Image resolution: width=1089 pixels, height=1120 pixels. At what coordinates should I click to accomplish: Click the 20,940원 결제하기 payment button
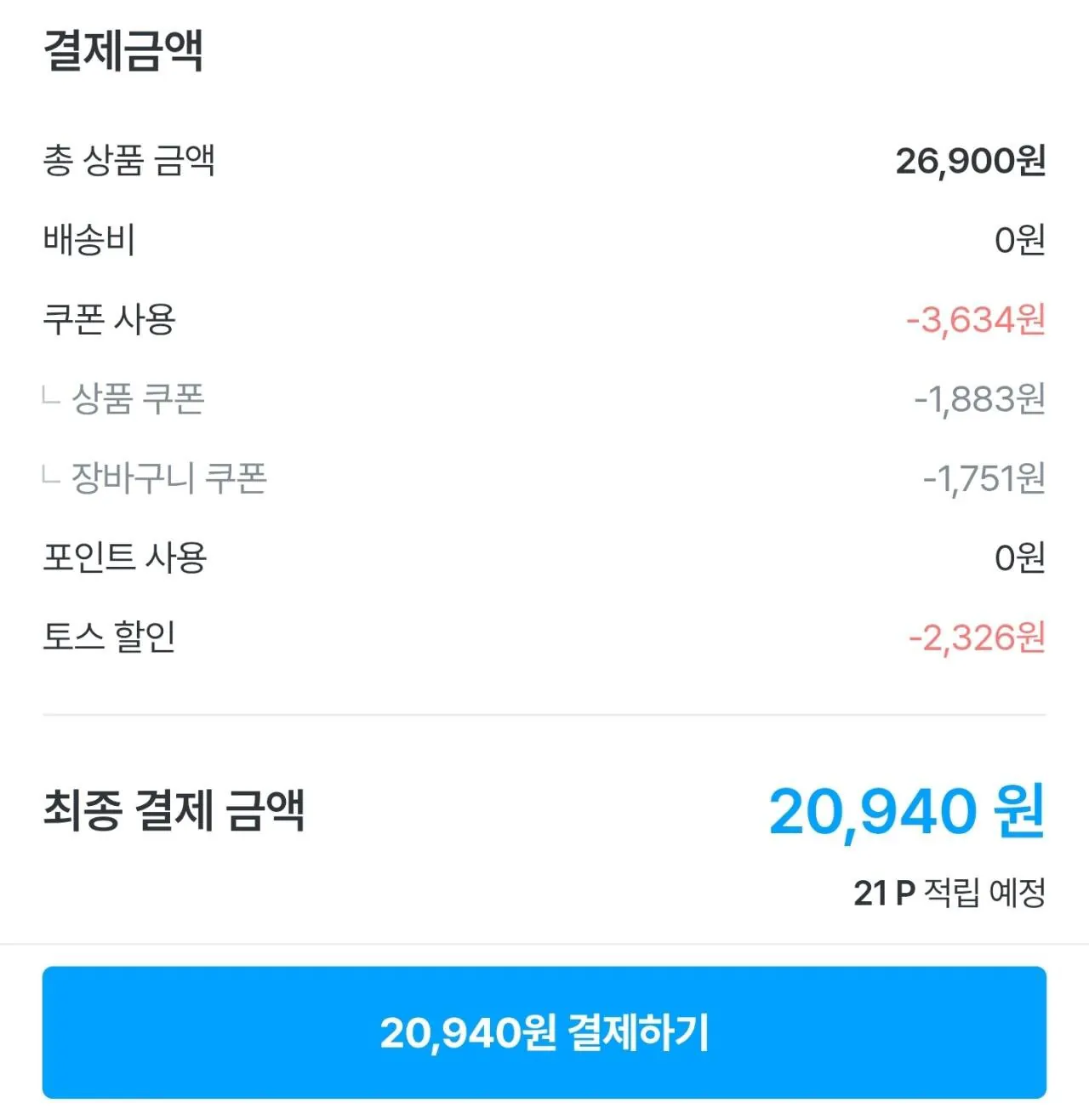(x=544, y=1032)
